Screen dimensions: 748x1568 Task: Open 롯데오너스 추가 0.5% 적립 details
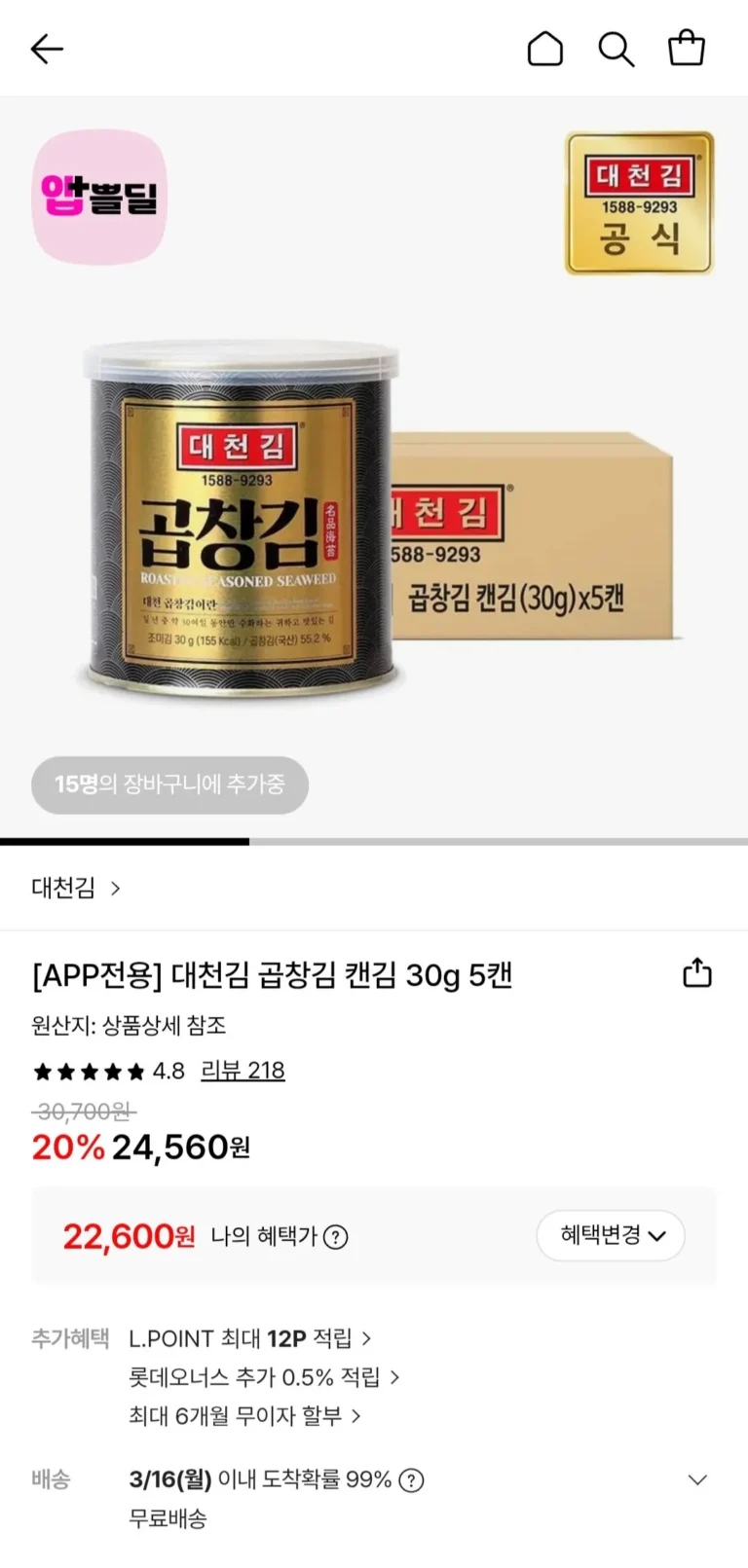(x=264, y=1377)
